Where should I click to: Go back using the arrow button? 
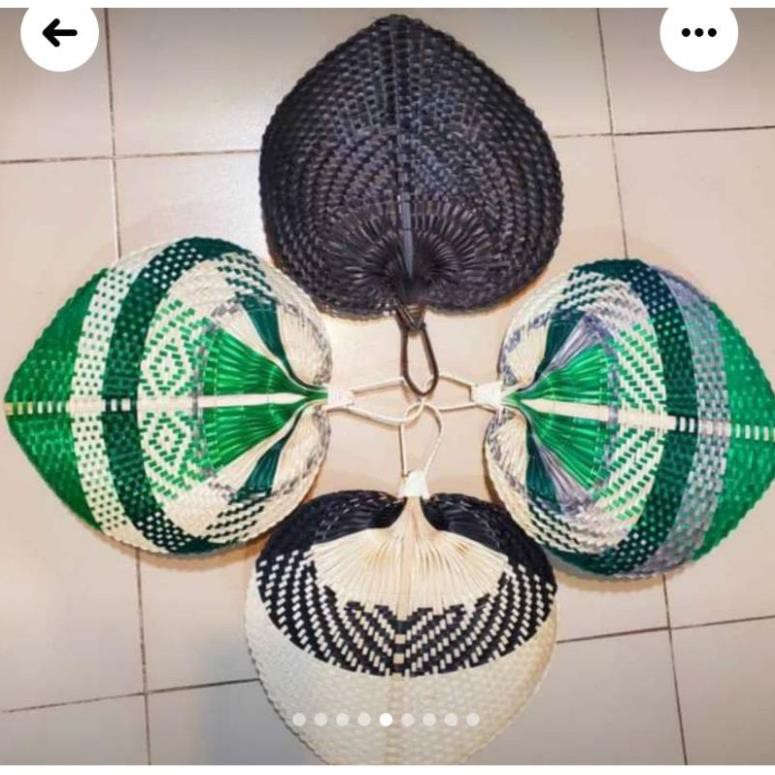point(59,33)
